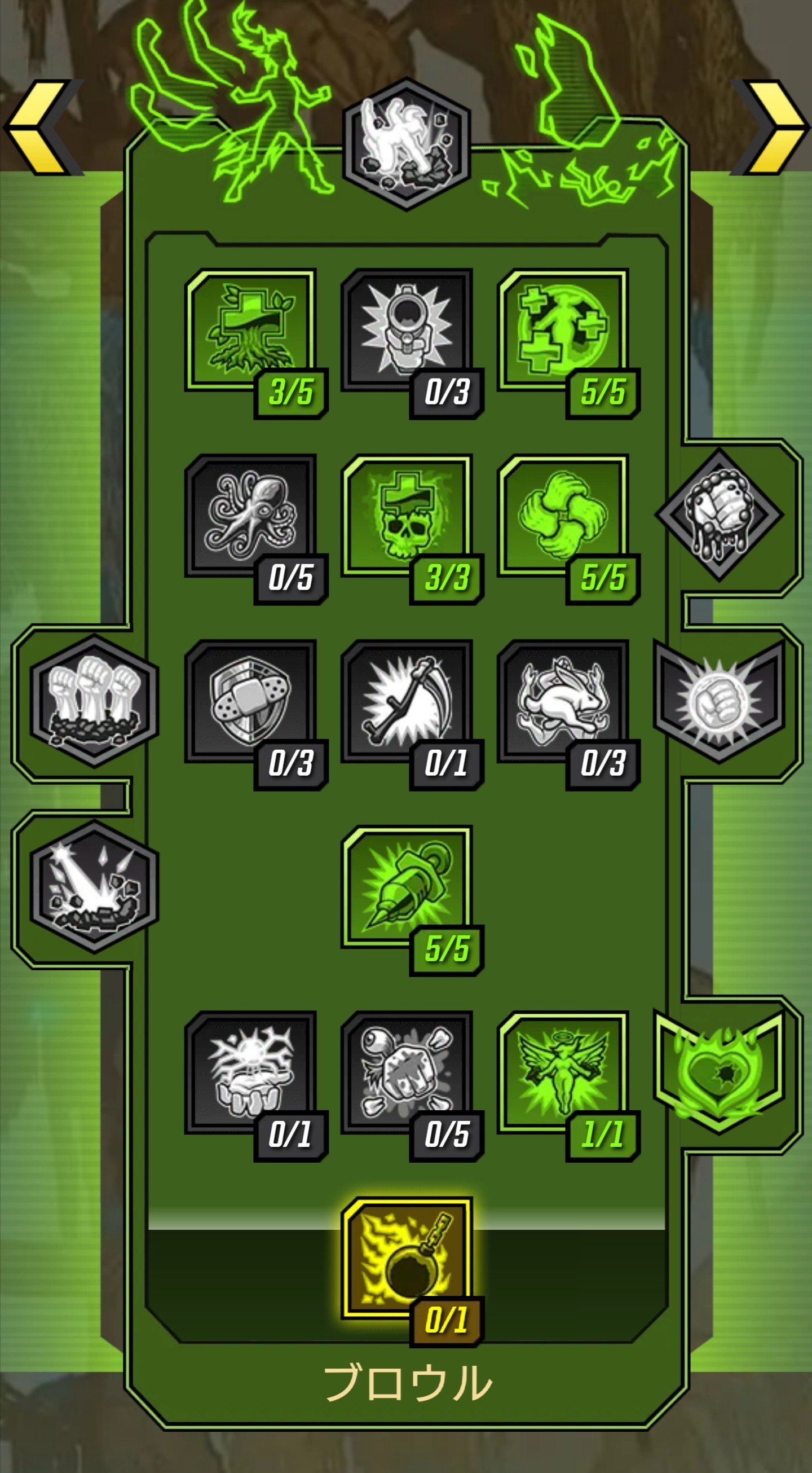
Task: Select the winged angel skill at 1/1
Action: click(x=563, y=1072)
